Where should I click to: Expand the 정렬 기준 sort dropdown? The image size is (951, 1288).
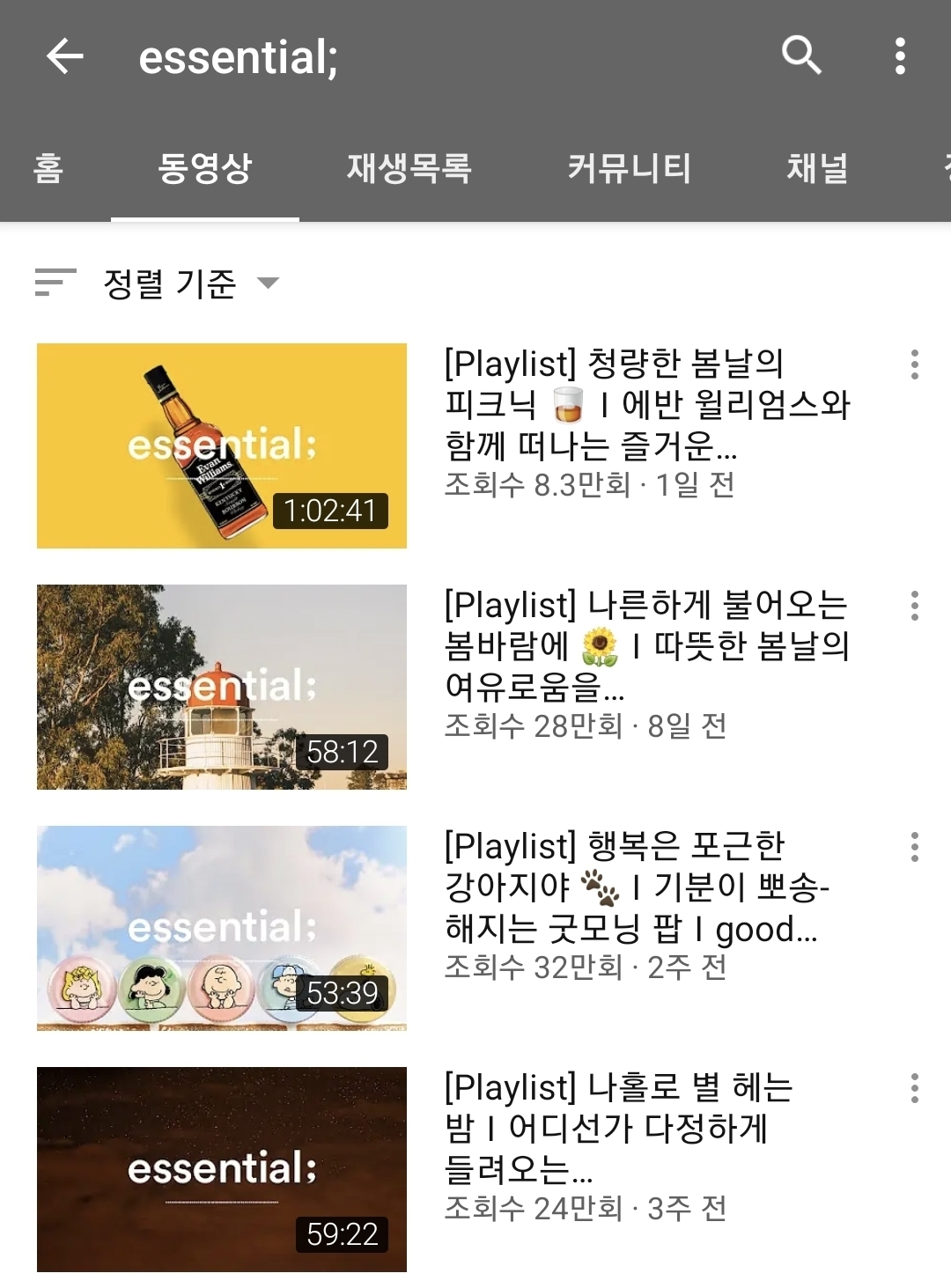click(169, 283)
